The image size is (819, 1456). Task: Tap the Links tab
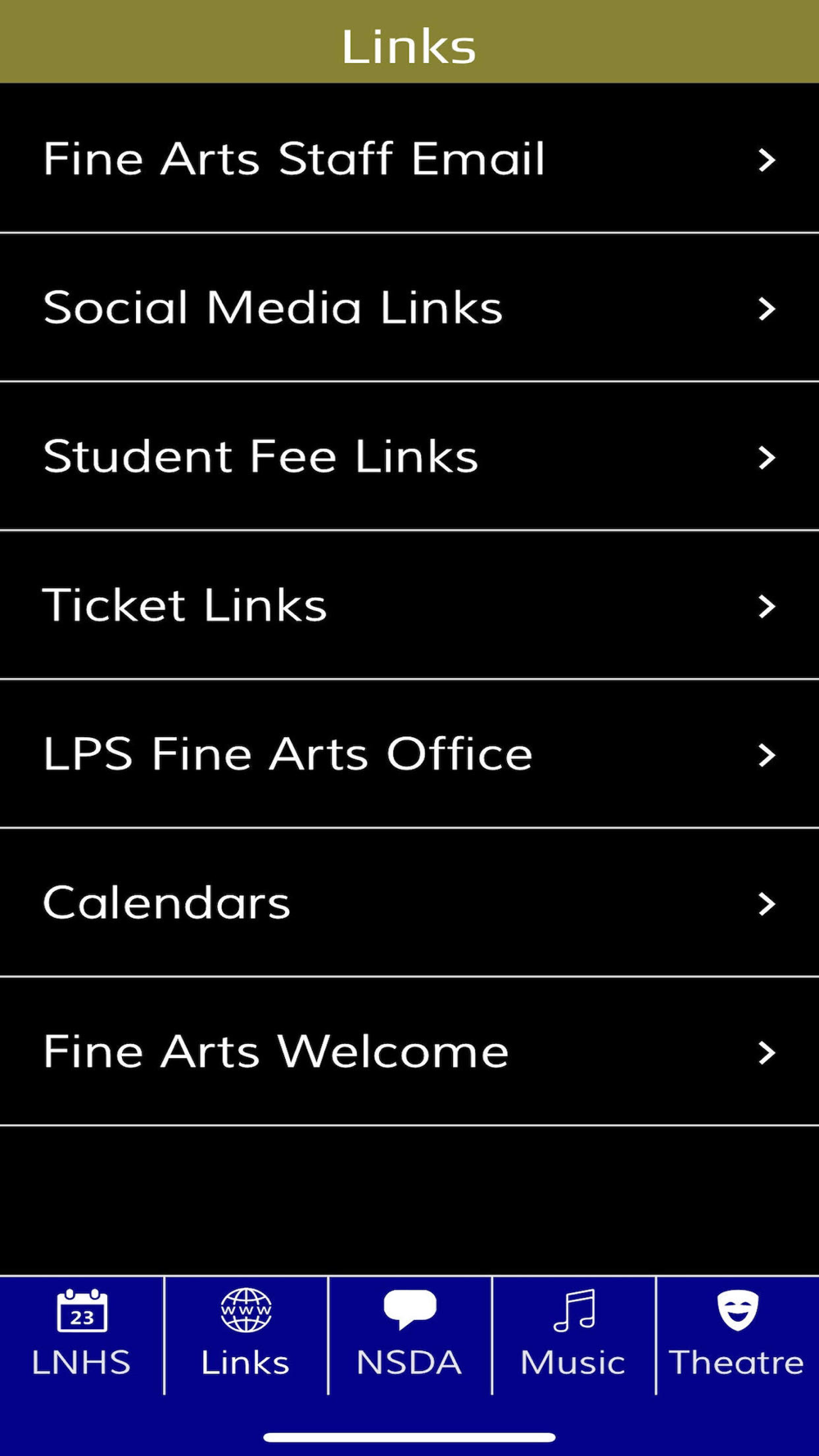246,1335
